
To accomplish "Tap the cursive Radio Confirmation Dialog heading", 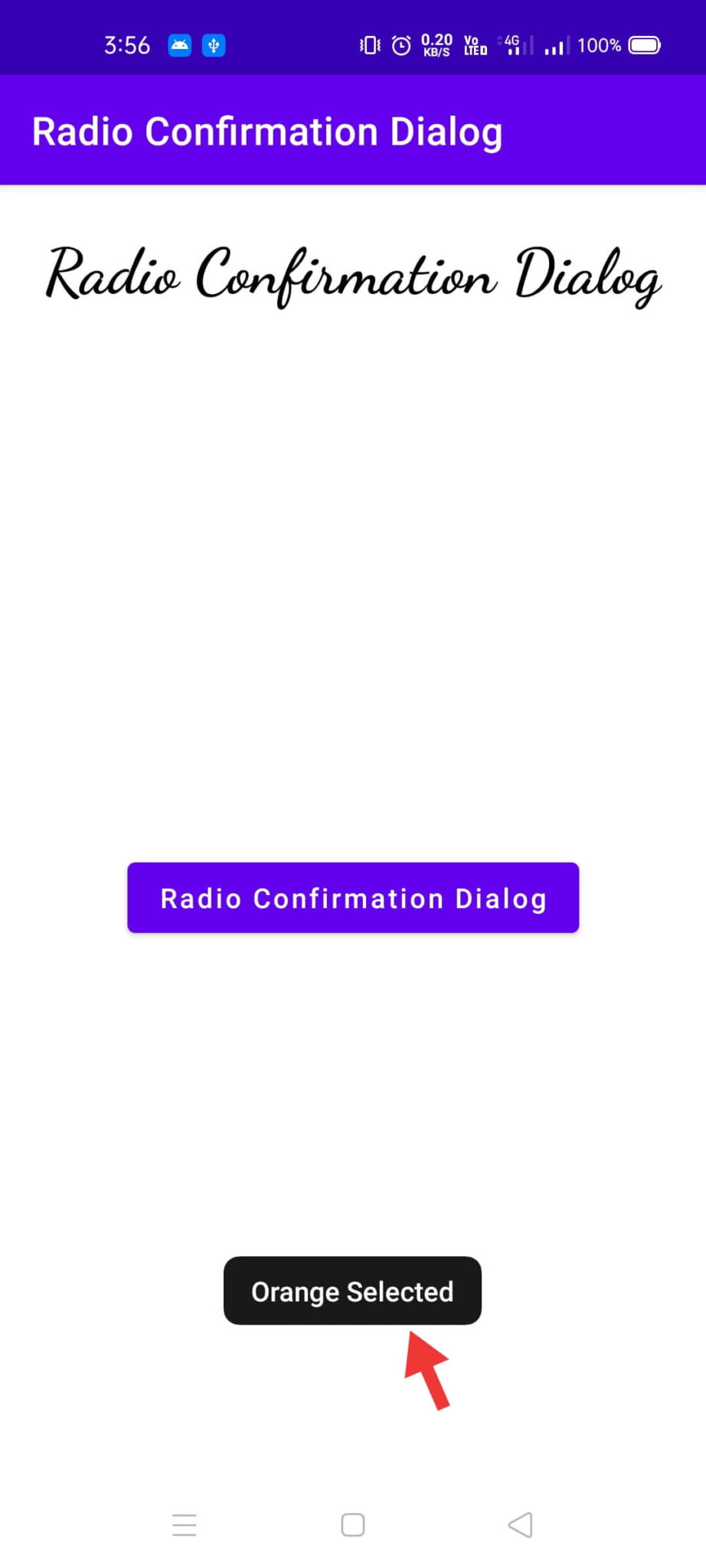I will pyautogui.click(x=352, y=276).
